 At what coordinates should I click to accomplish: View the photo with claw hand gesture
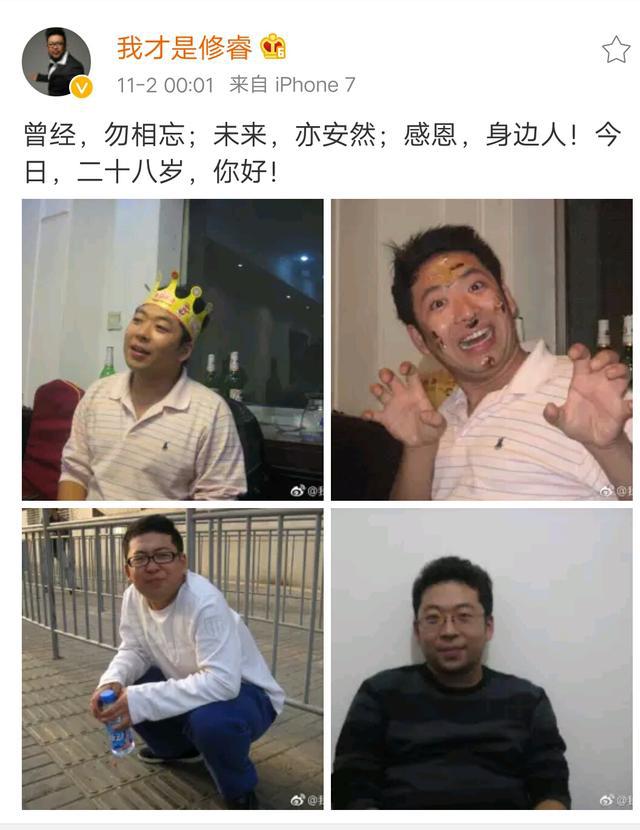coord(482,350)
